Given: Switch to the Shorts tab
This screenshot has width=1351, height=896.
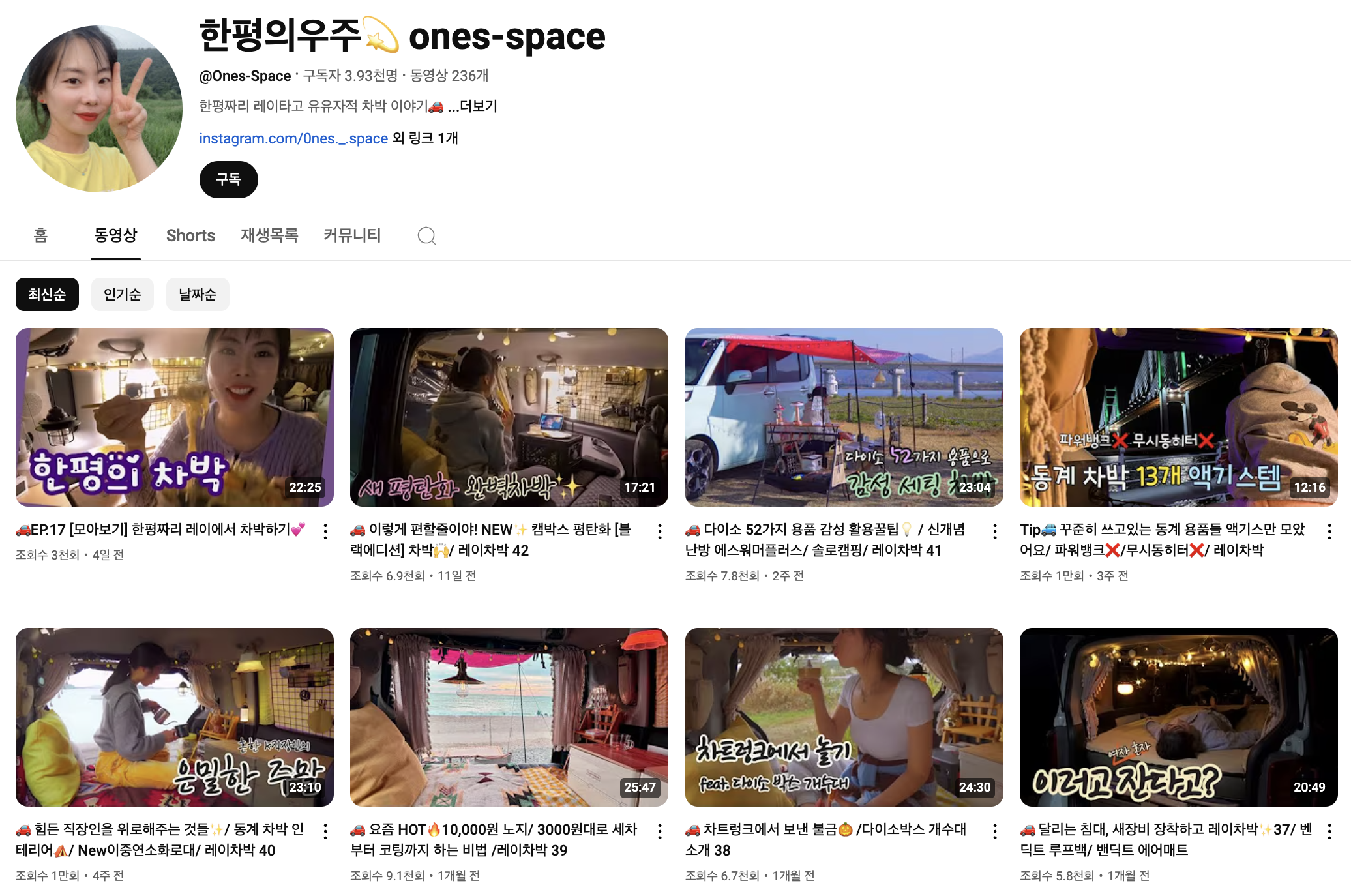Looking at the screenshot, I should click(x=190, y=235).
